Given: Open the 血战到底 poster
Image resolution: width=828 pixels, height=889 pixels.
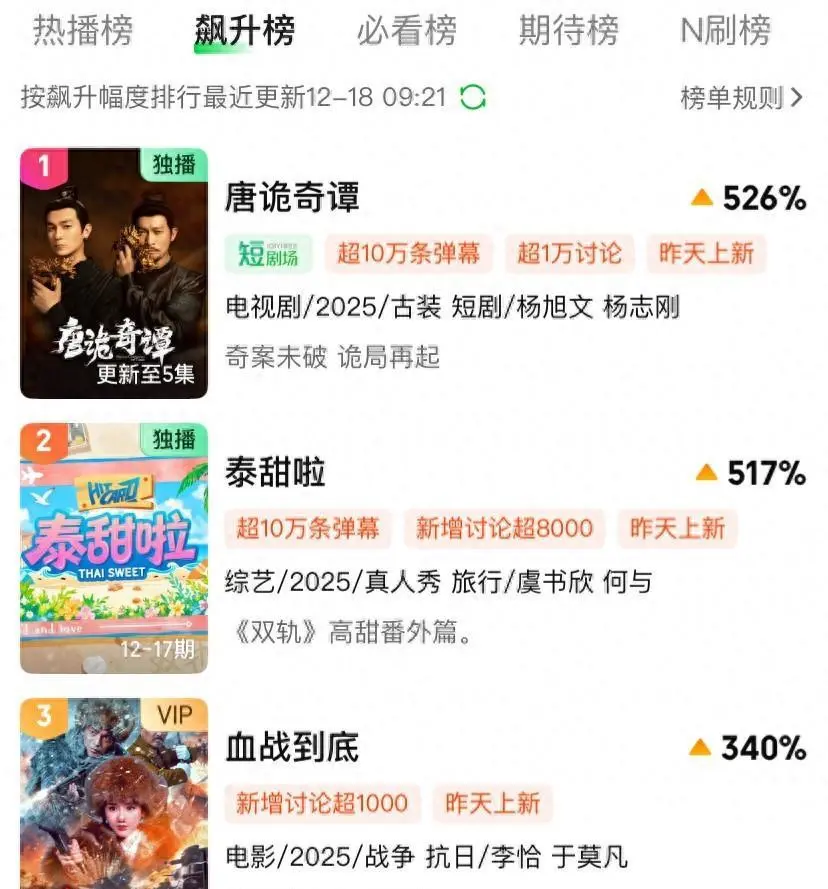Looking at the screenshot, I should click(114, 795).
